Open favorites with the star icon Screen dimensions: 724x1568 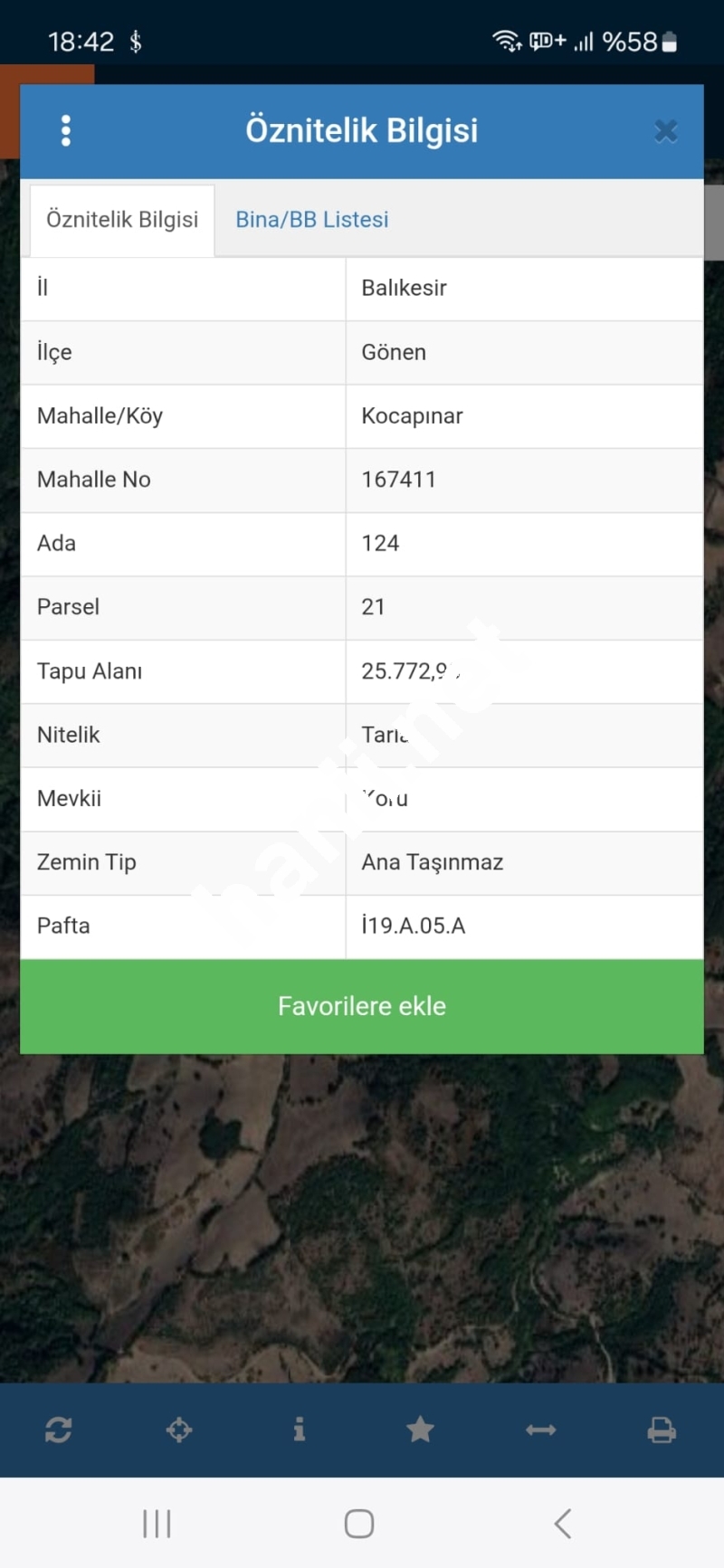(x=420, y=1430)
